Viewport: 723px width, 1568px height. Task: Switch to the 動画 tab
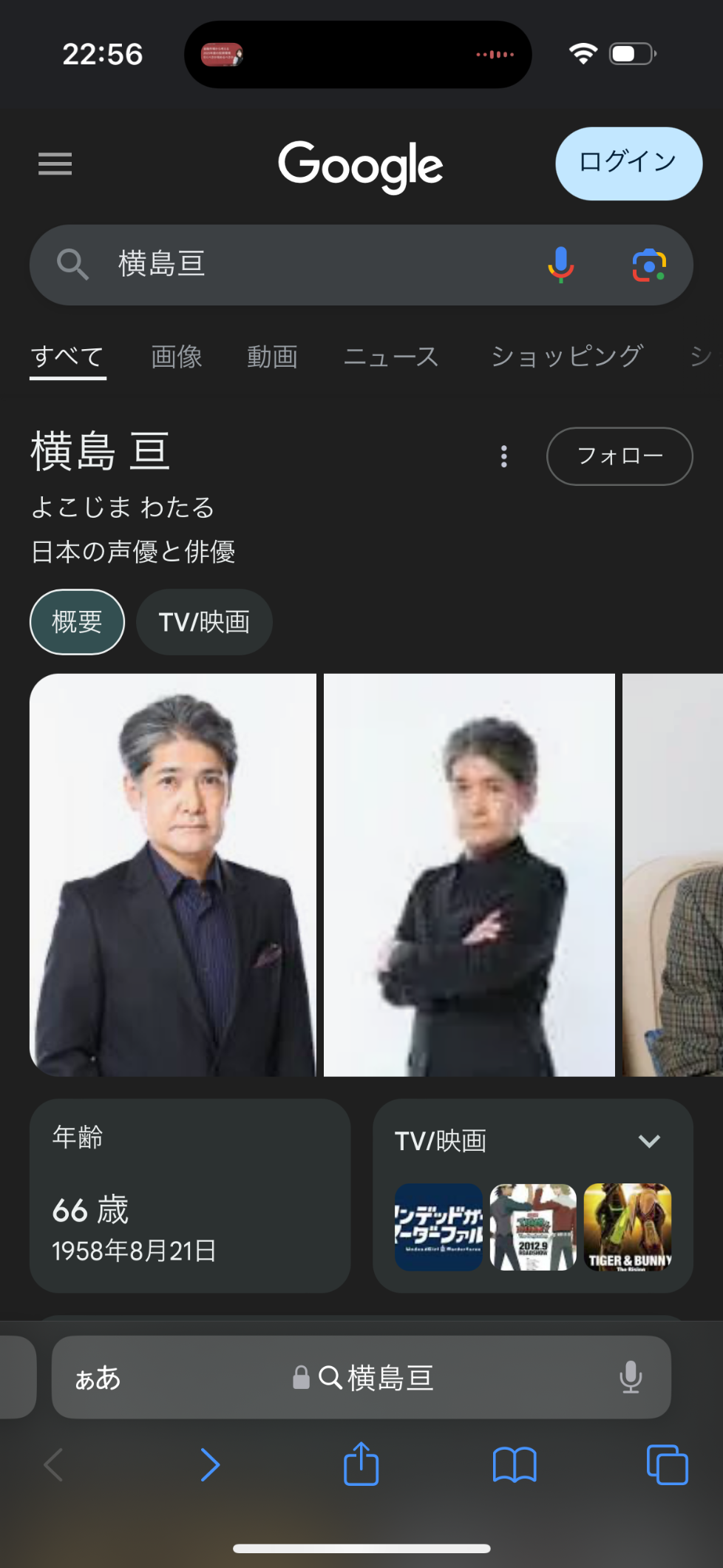point(272,356)
